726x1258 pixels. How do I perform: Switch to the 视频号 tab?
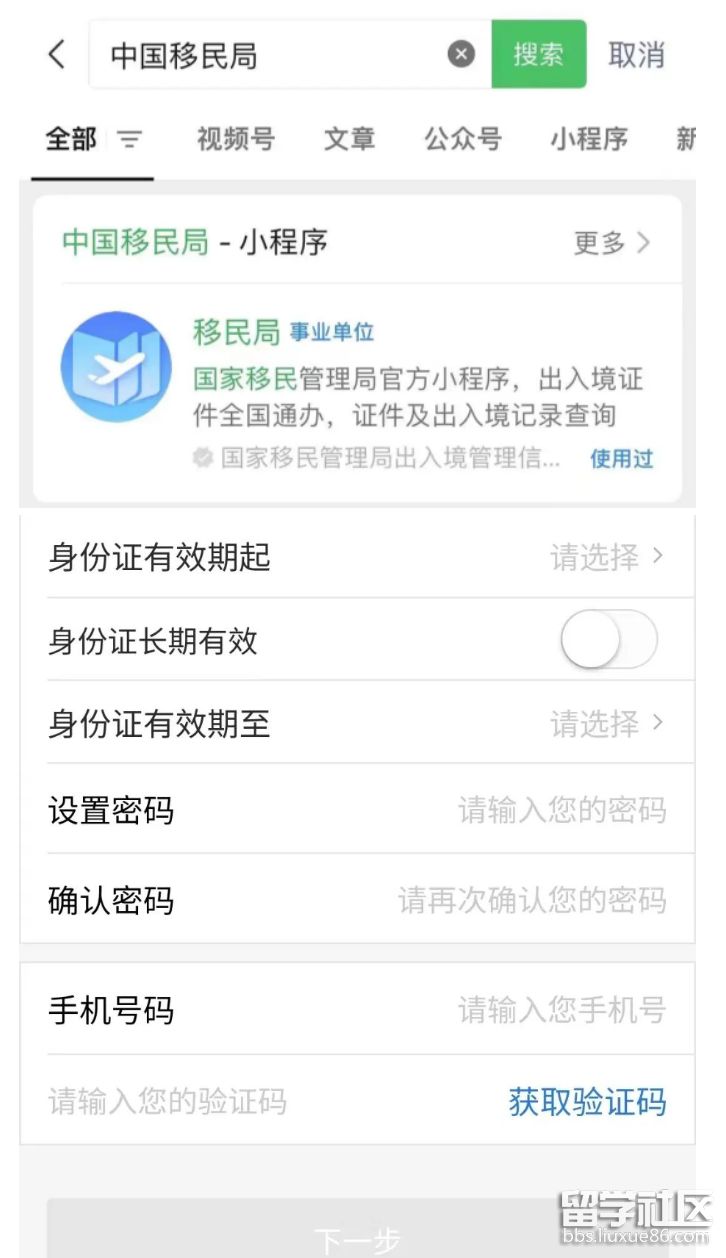point(235,139)
